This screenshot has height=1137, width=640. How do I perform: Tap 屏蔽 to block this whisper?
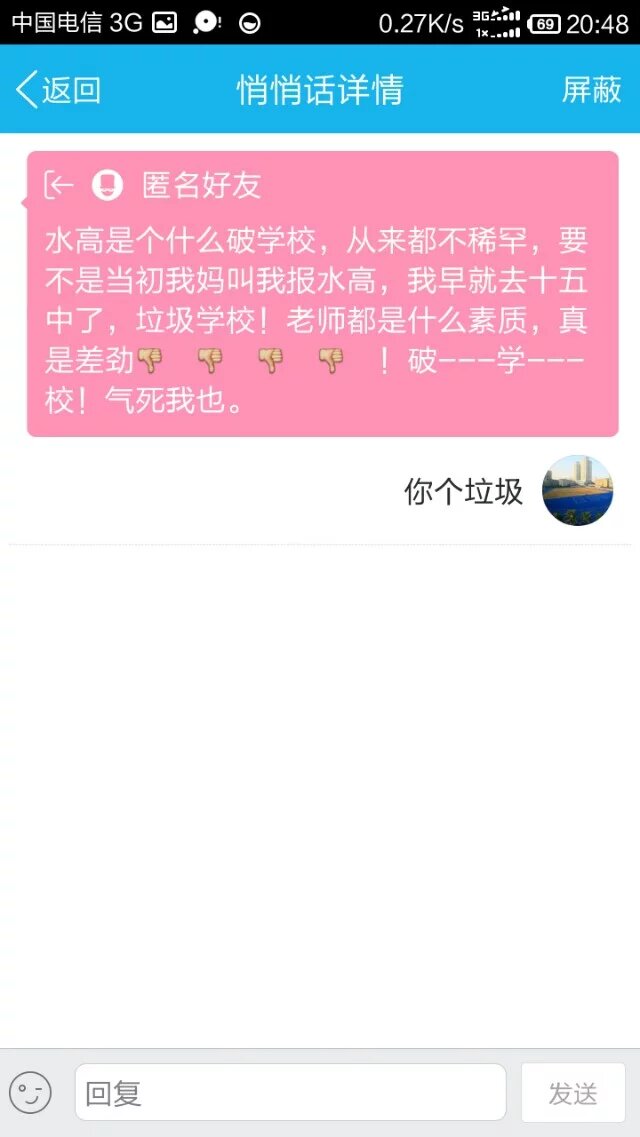[591, 90]
